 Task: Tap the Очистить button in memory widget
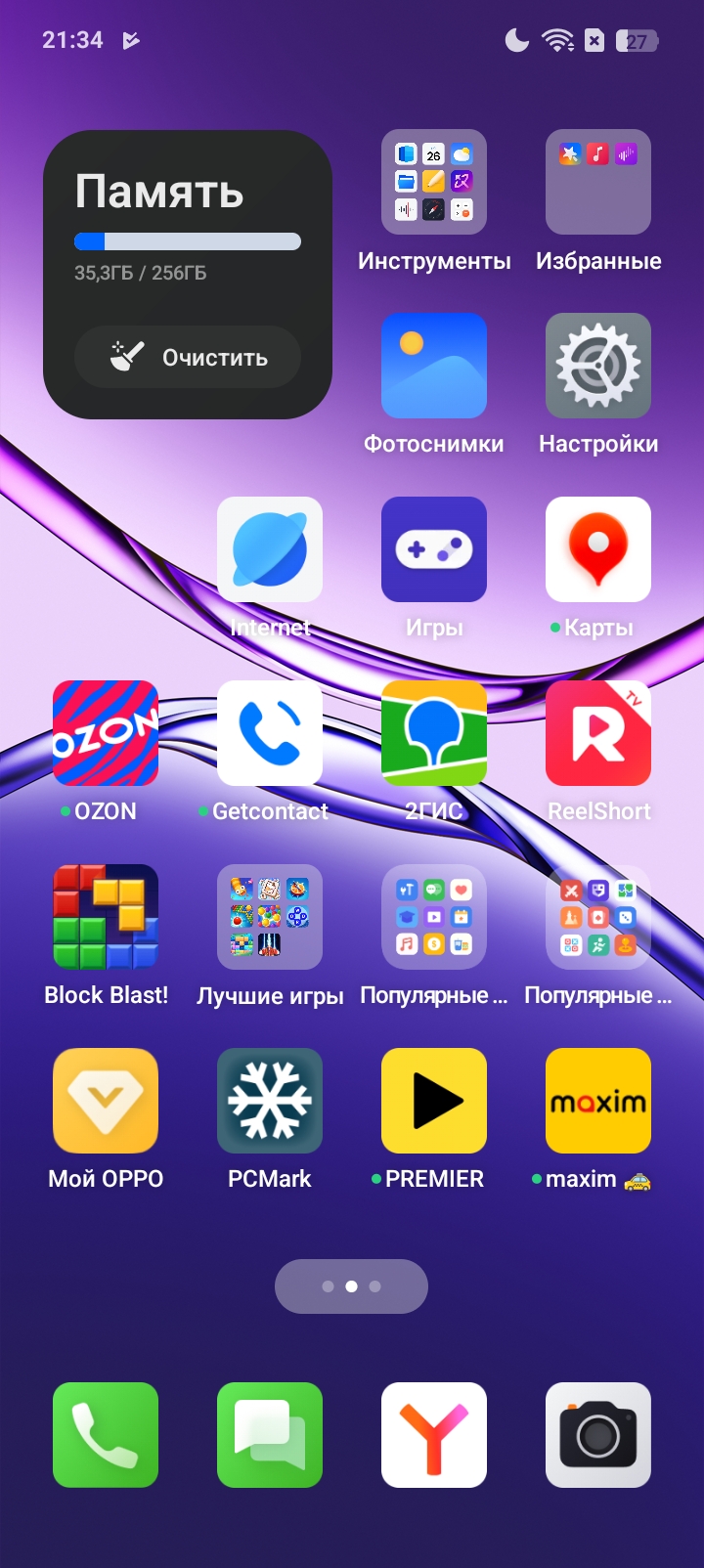click(x=188, y=357)
